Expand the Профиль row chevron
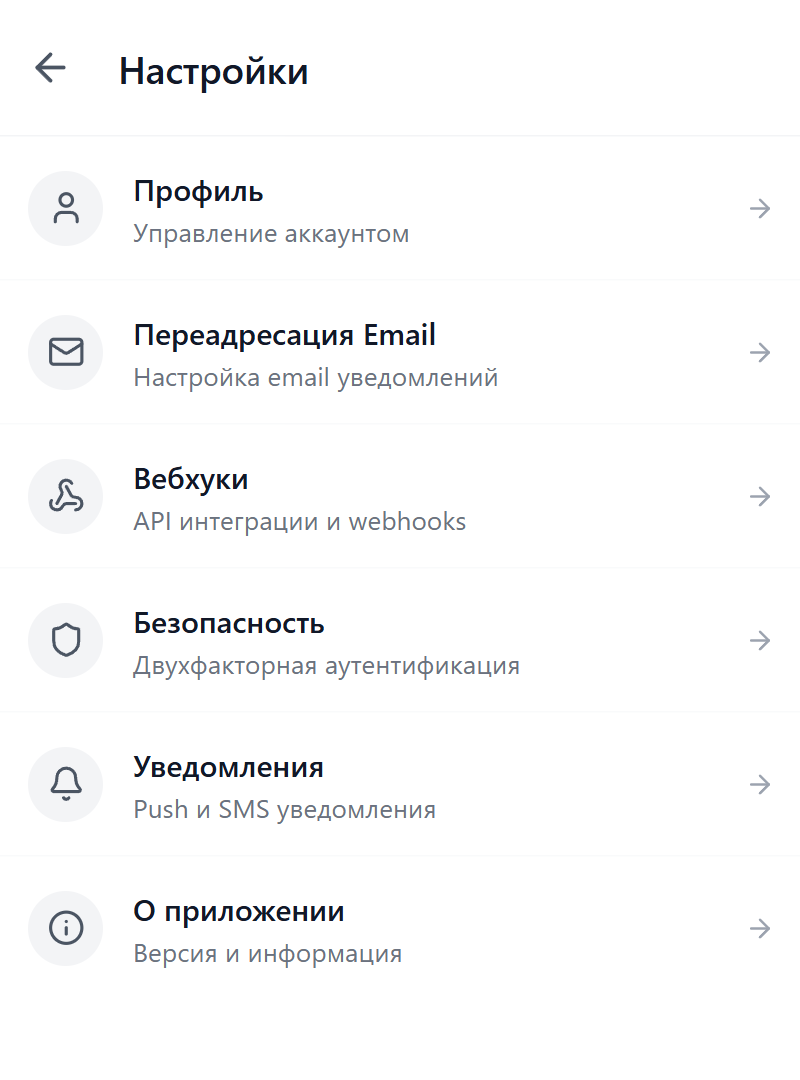Viewport: 800px width, 1080px height. (x=760, y=209)
